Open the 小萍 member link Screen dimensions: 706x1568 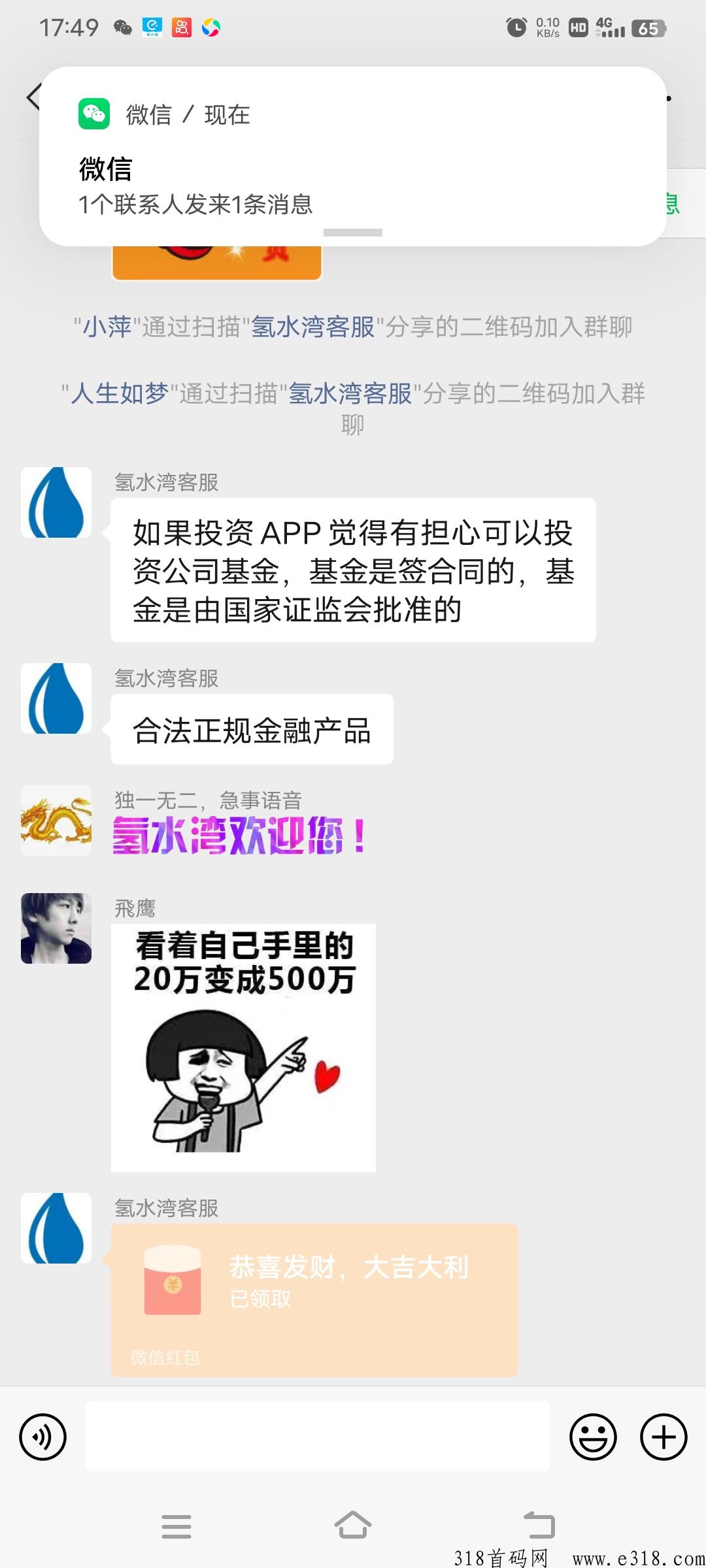point(107,327)
